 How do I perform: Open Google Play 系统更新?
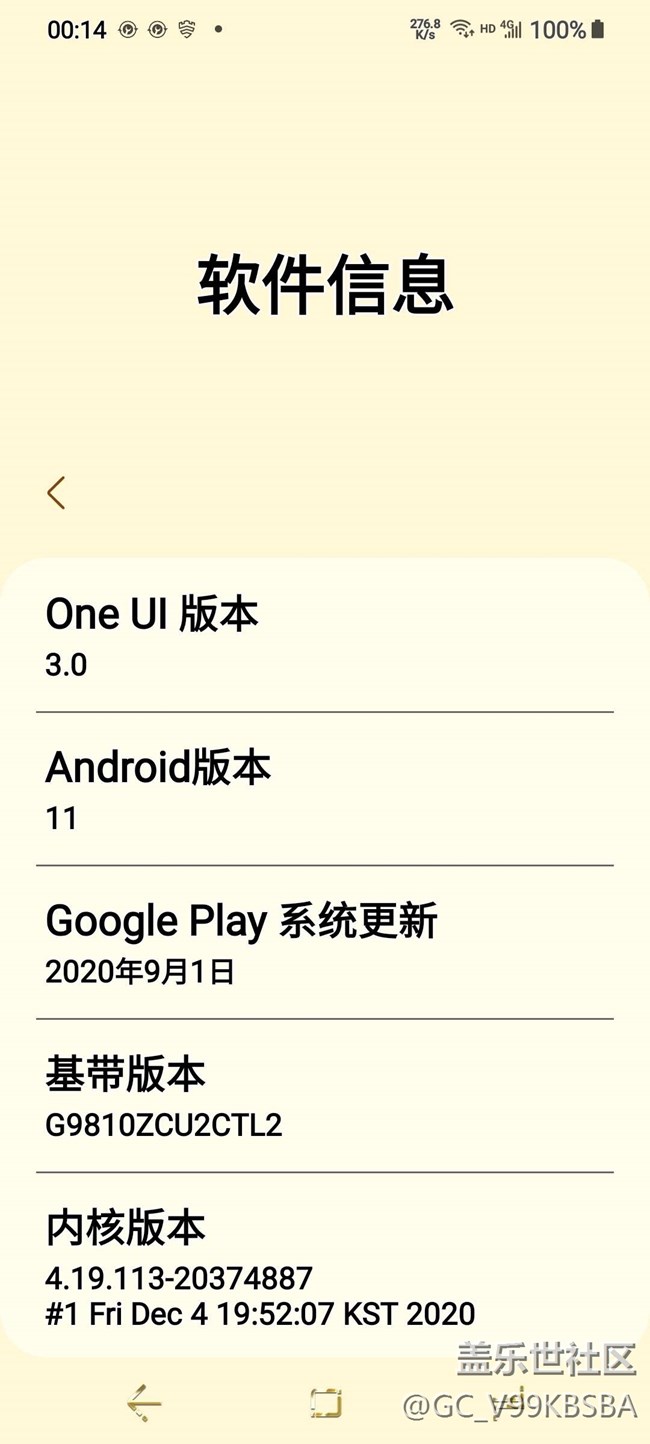[324, 942]
